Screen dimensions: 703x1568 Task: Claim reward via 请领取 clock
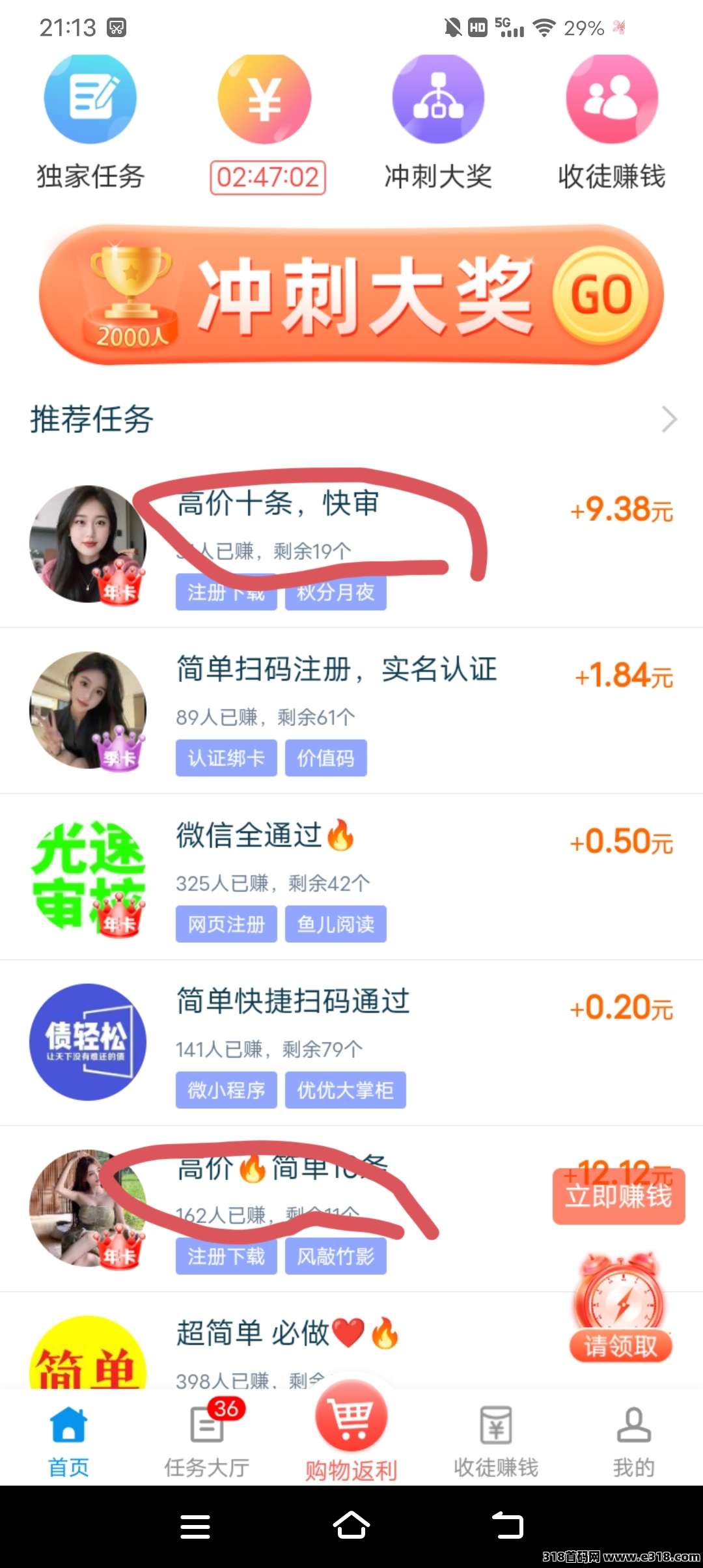pyautogui.click(x=620, y=1309)
